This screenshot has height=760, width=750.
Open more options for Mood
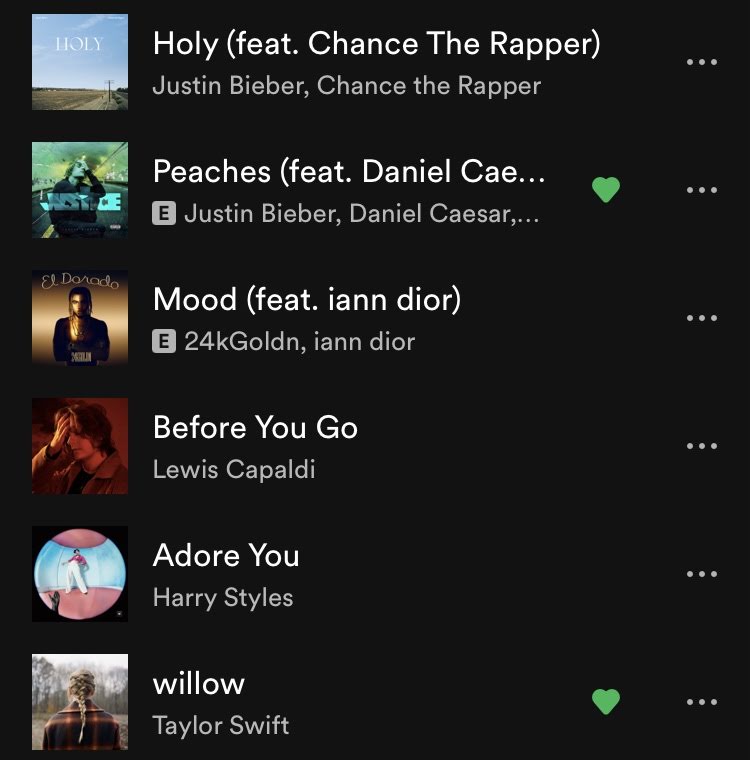[702, 318]
